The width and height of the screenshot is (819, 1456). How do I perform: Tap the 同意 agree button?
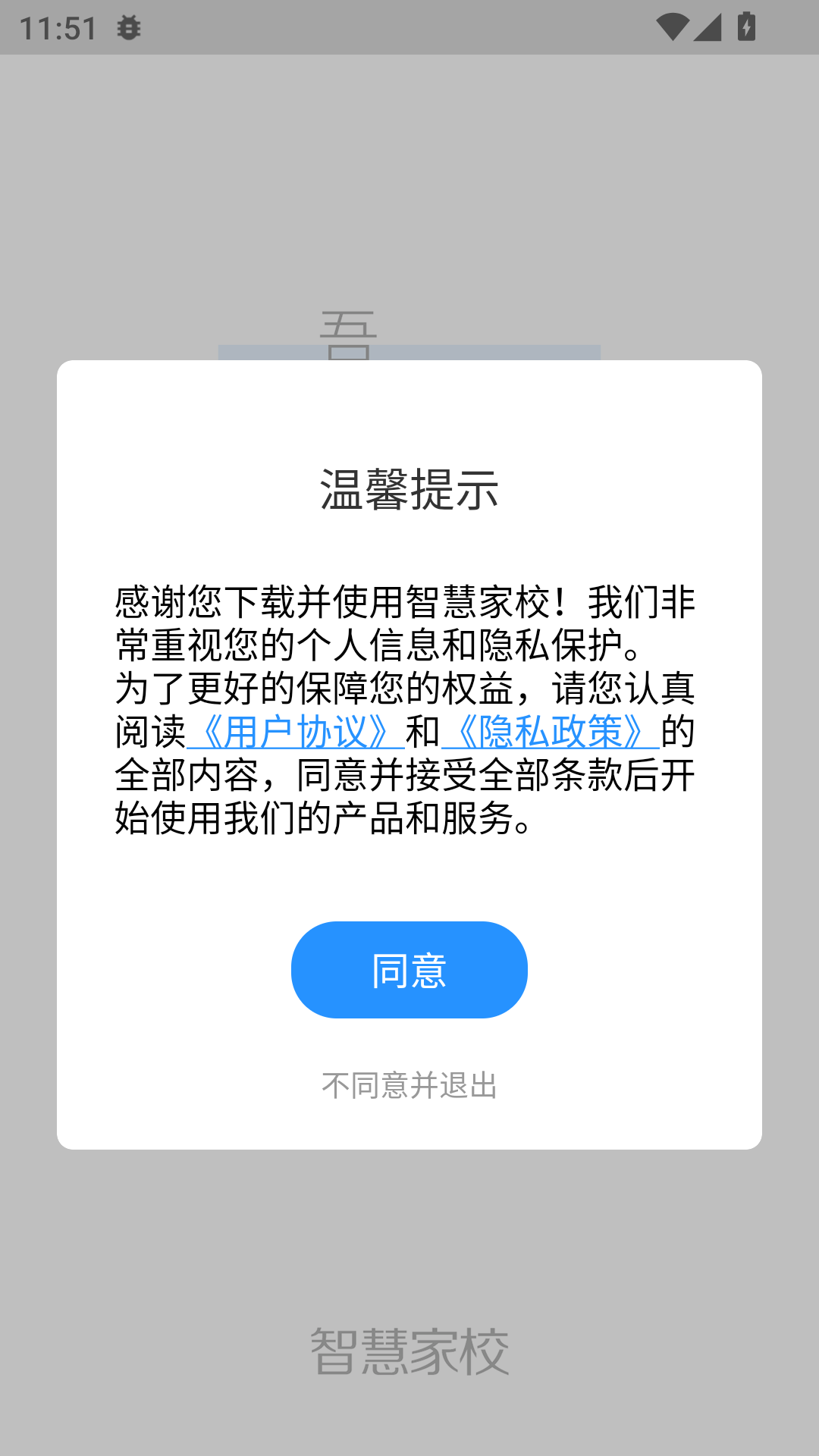click(409, 969)
